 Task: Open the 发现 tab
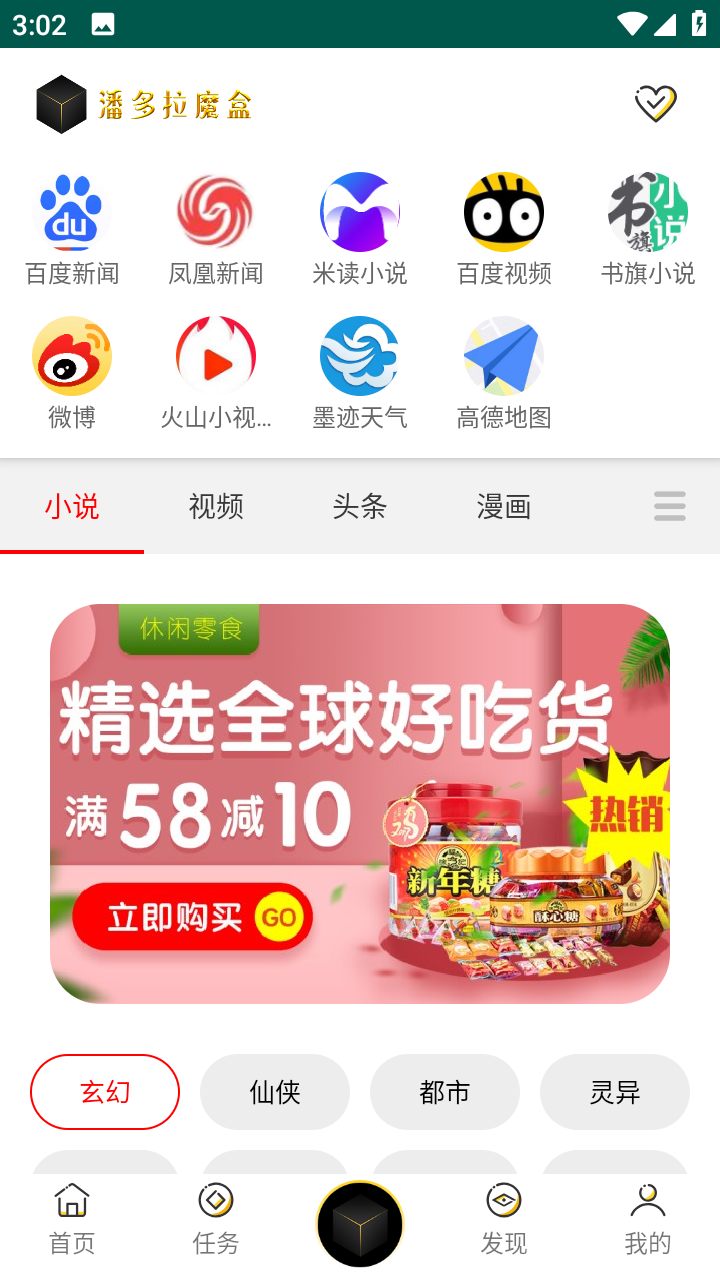point(504,1220)
